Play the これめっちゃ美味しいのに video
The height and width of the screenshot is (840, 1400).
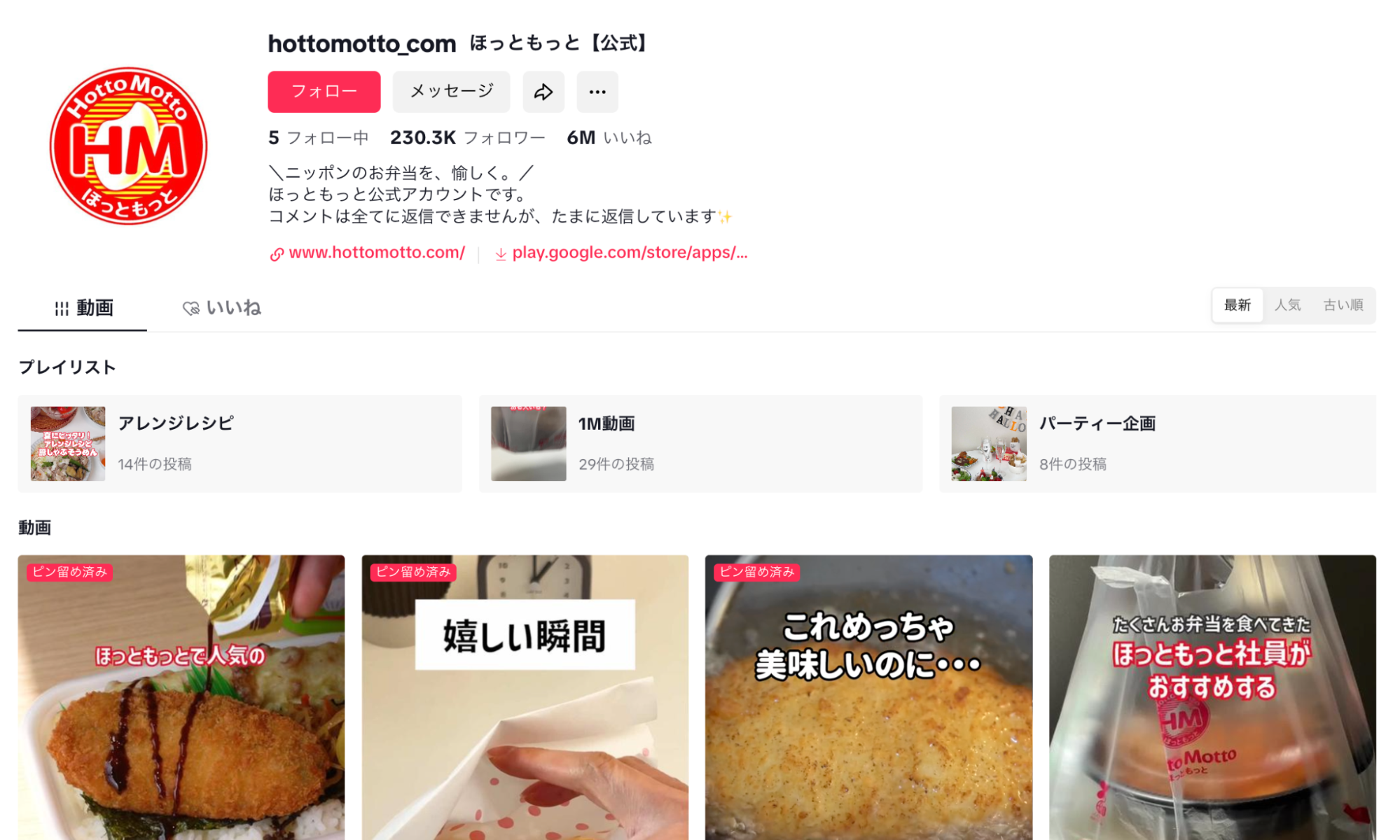(868, 700)
